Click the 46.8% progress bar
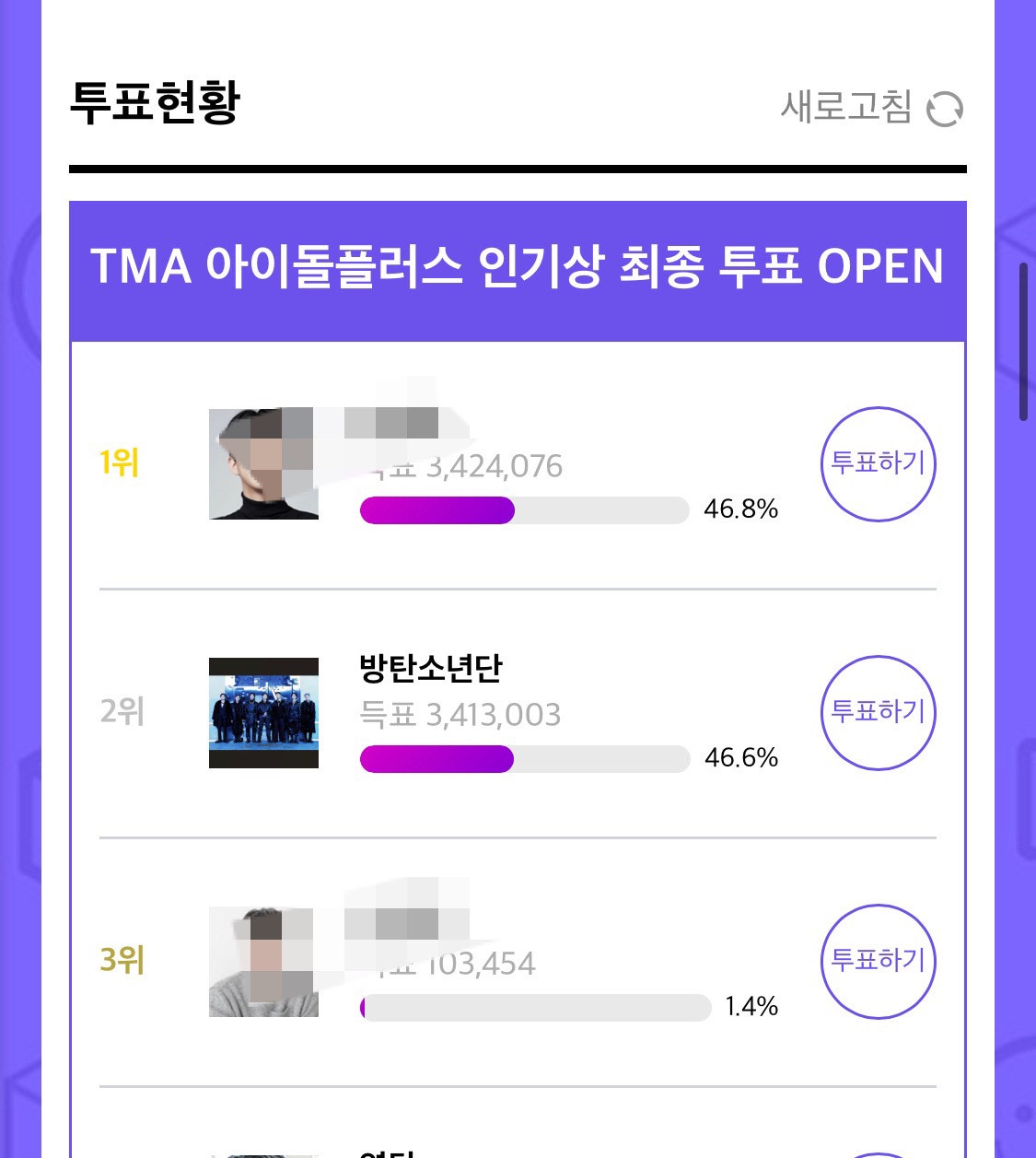The width and height of the screenshot is (1036, 1158). click(x=525, y=509)
